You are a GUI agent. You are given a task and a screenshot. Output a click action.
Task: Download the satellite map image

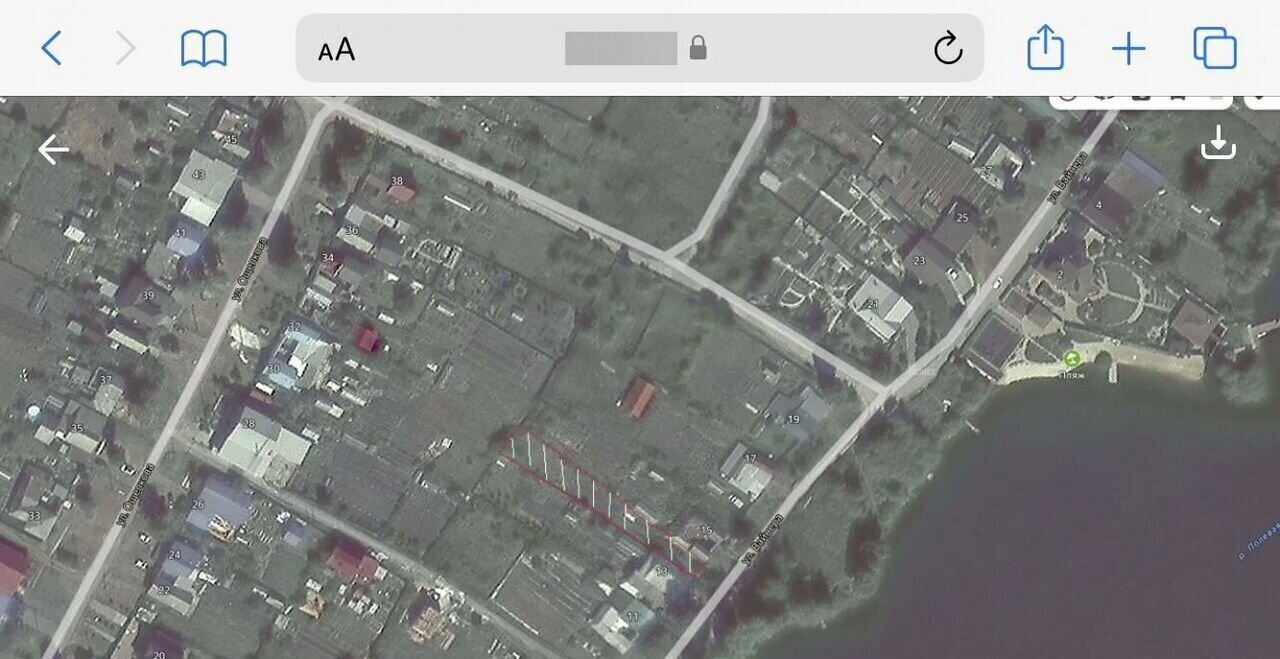click(x=1218, y=143)
